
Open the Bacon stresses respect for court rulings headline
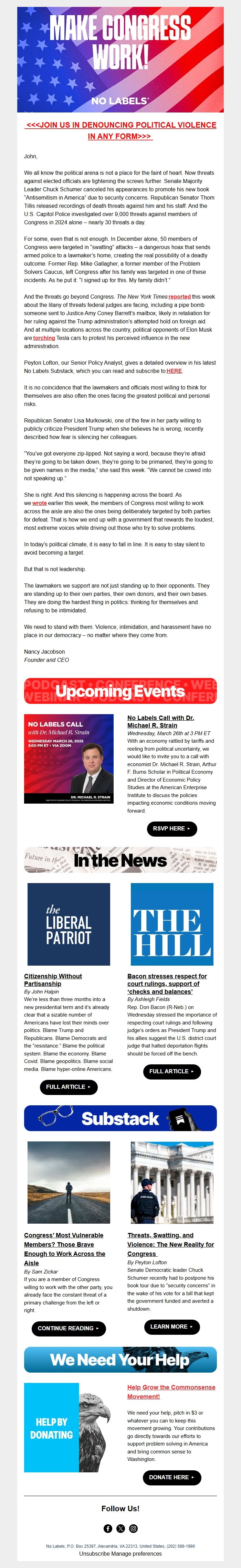166,983
